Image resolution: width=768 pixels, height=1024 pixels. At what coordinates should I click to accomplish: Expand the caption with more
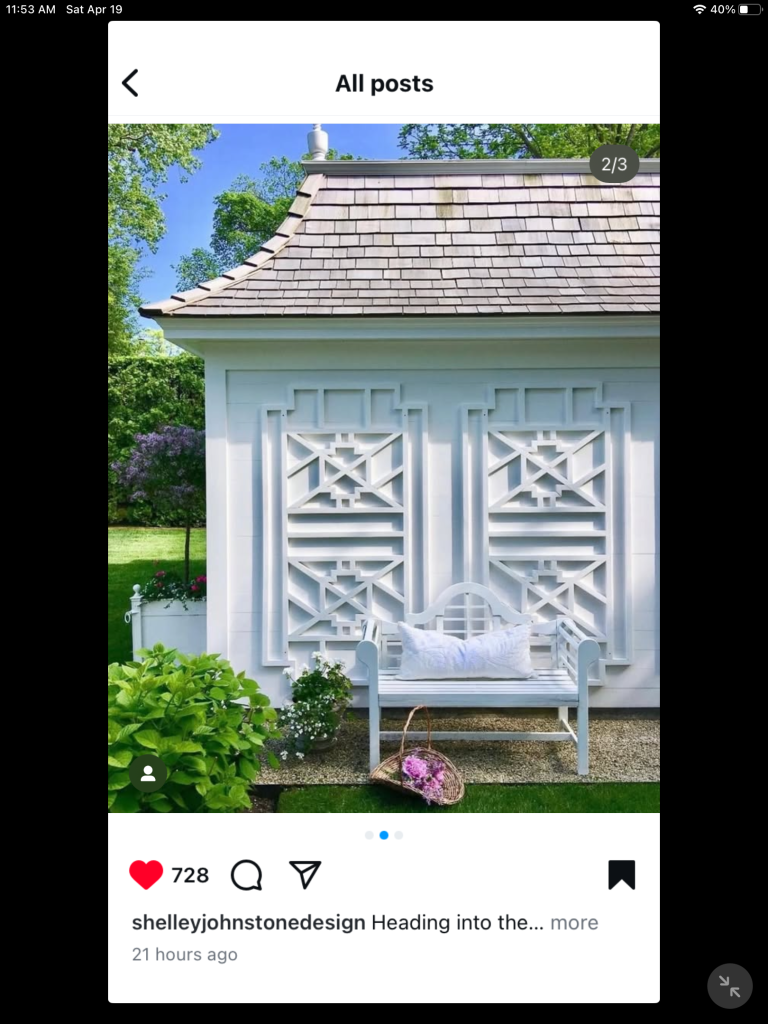pyautogui.click(x=574, y=922)
